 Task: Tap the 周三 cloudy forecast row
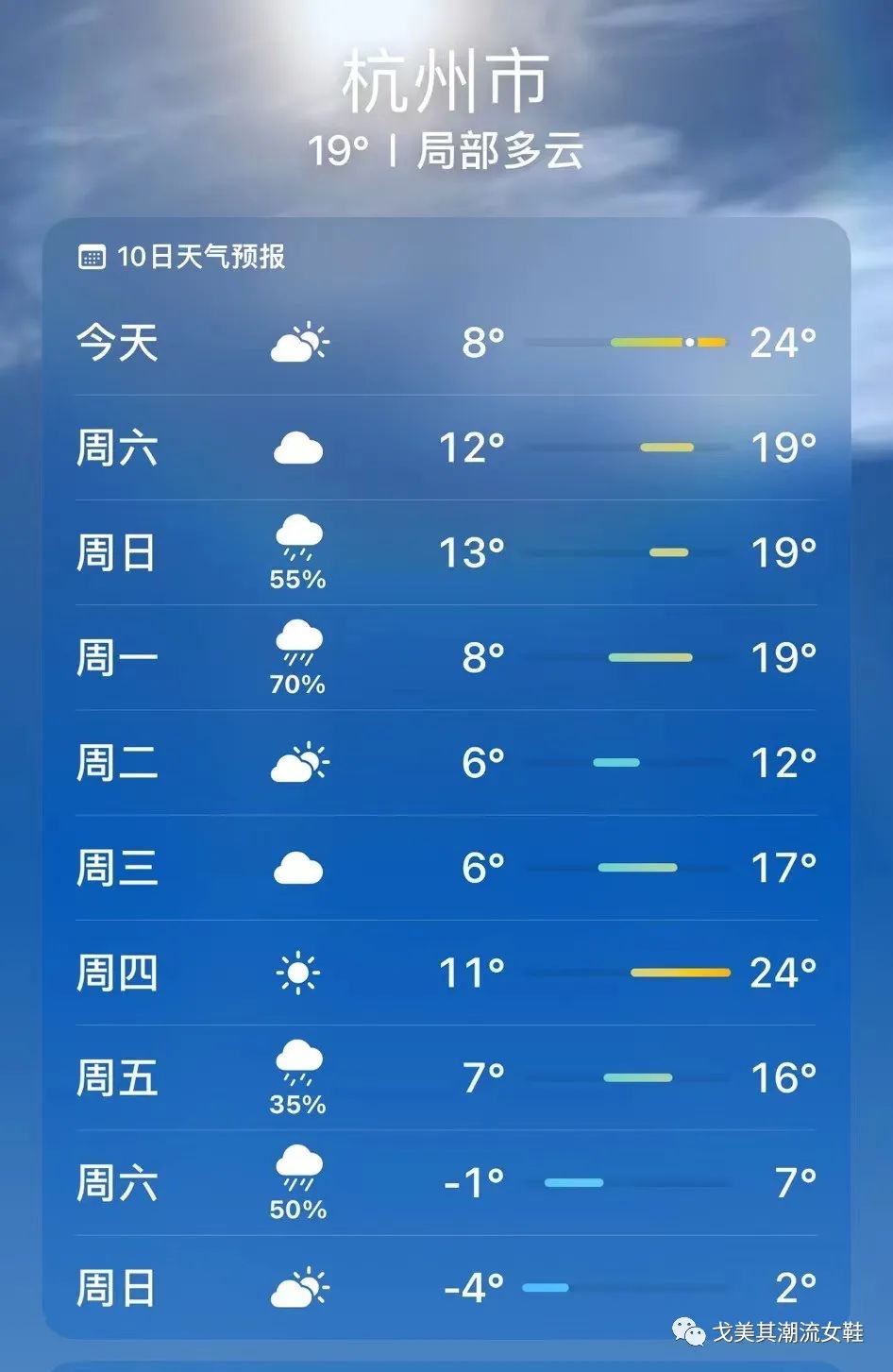(x=446, y=868)
